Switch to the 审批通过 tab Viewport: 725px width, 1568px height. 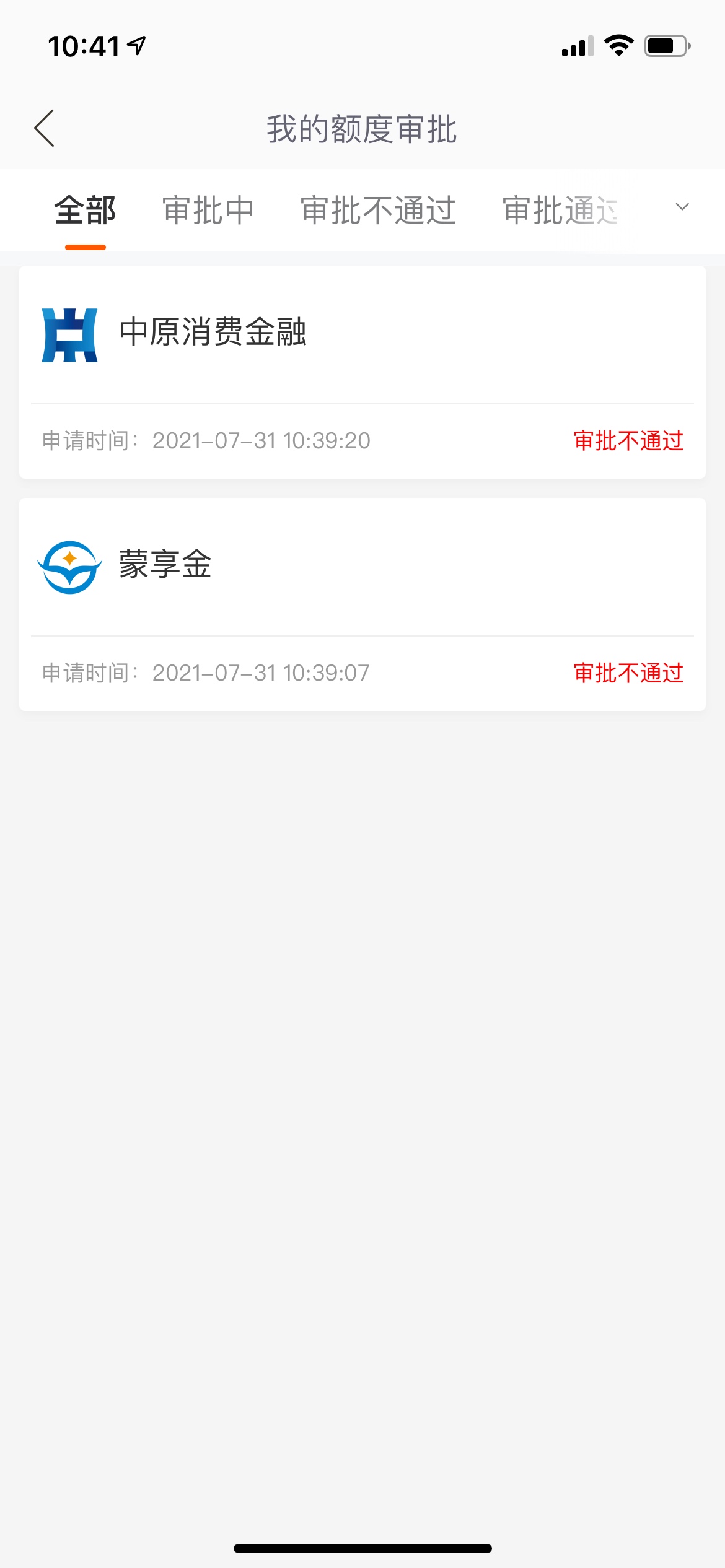[561, 210]
